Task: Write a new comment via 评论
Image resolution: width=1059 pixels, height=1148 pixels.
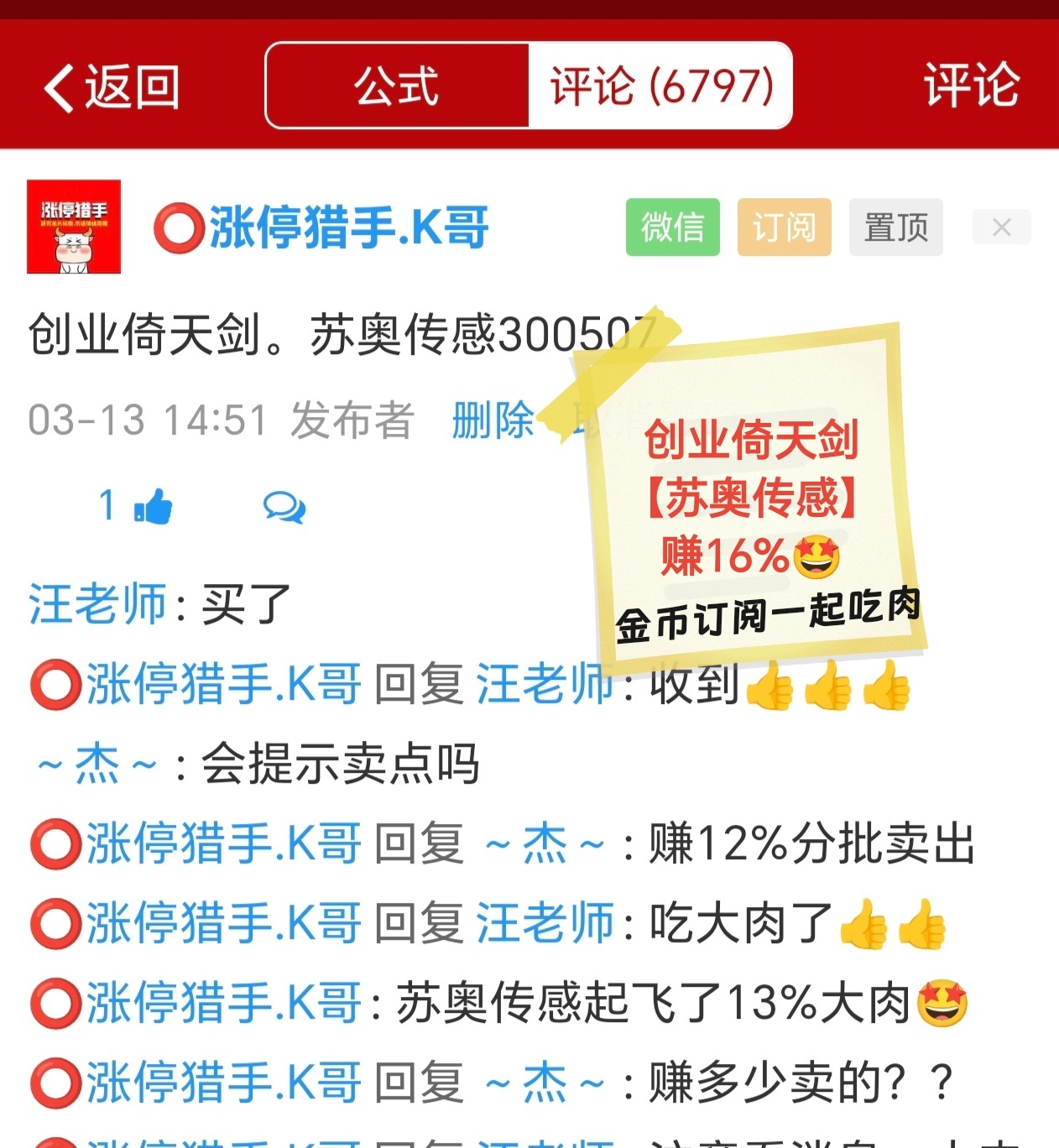Action: click(x=971, y=86)
